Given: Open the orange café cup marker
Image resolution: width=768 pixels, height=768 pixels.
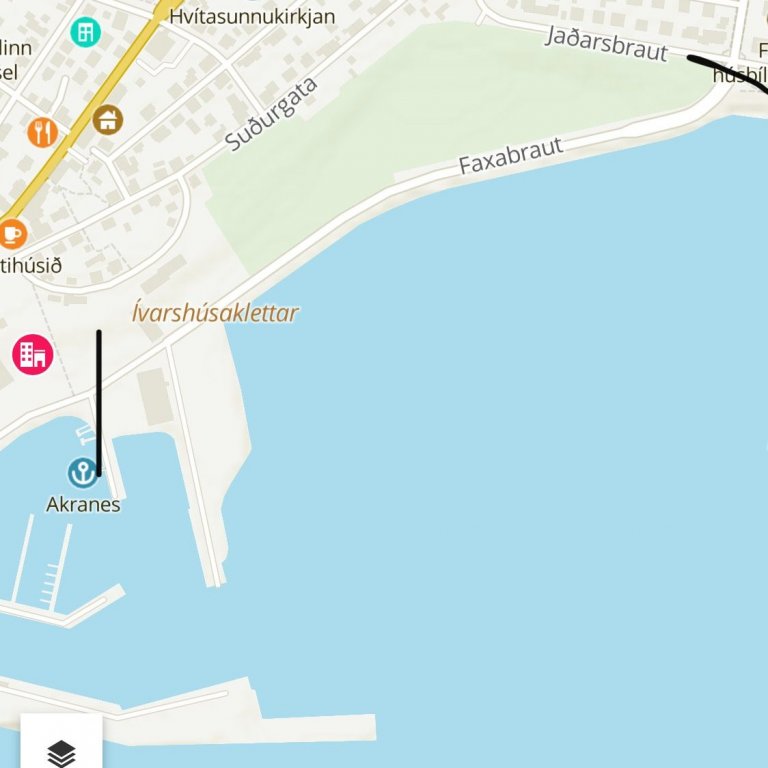Looking at the screenshot, I should pyautogui.click(x=11, y=234).
